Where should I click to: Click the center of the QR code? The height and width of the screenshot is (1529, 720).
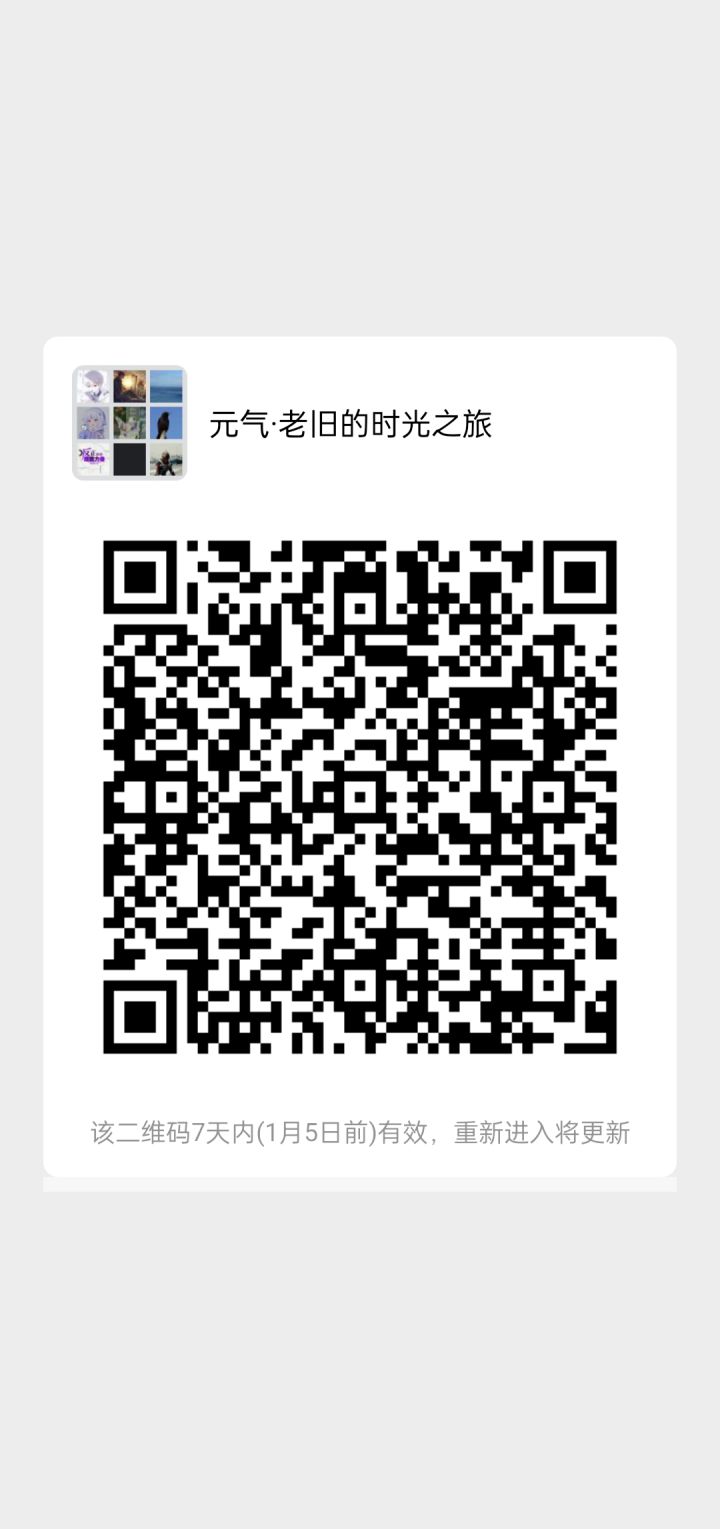click(x=360, y=795)
